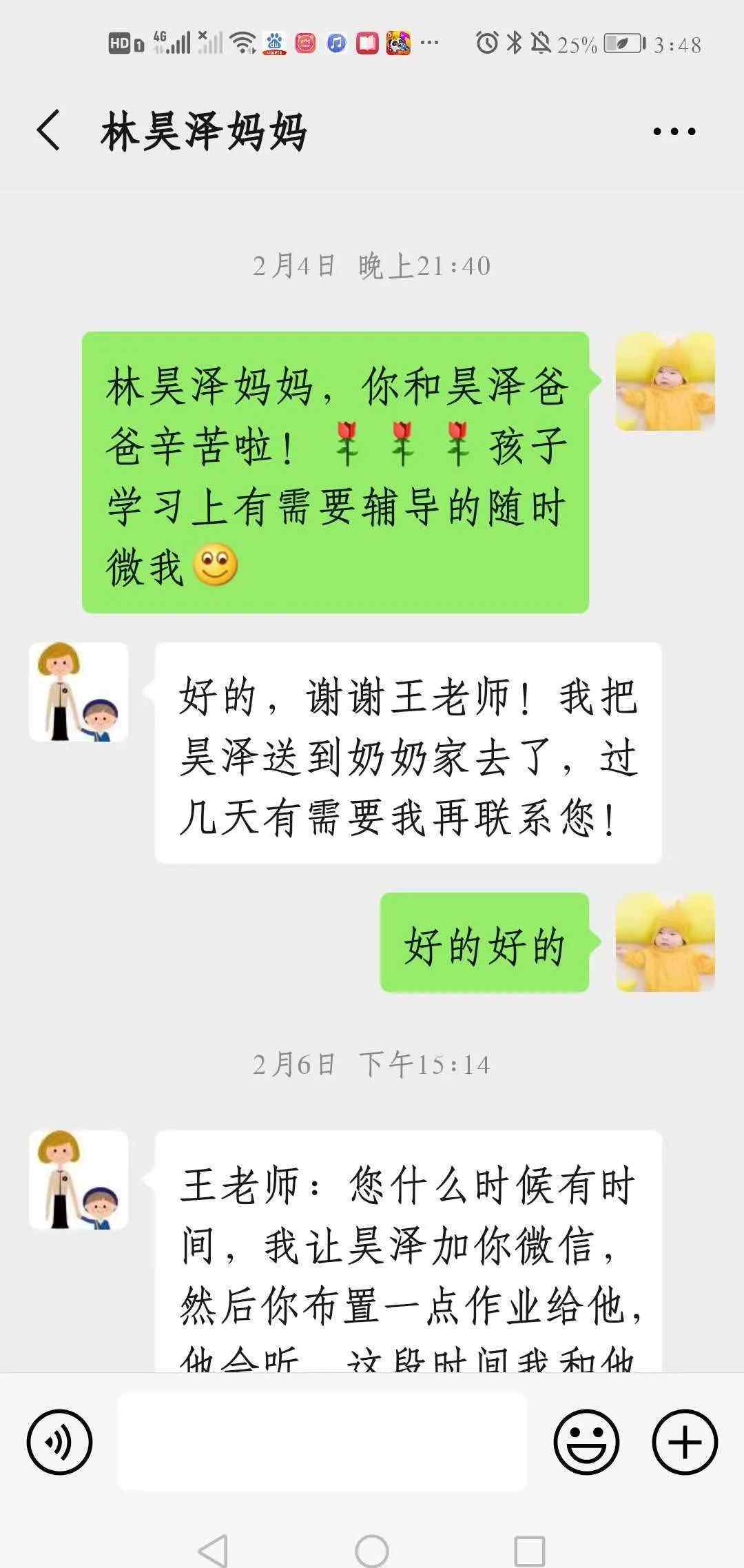Screen dimensions: 744x1568
Task: Open the emoji sticker panel
Action: point(586,1442)
